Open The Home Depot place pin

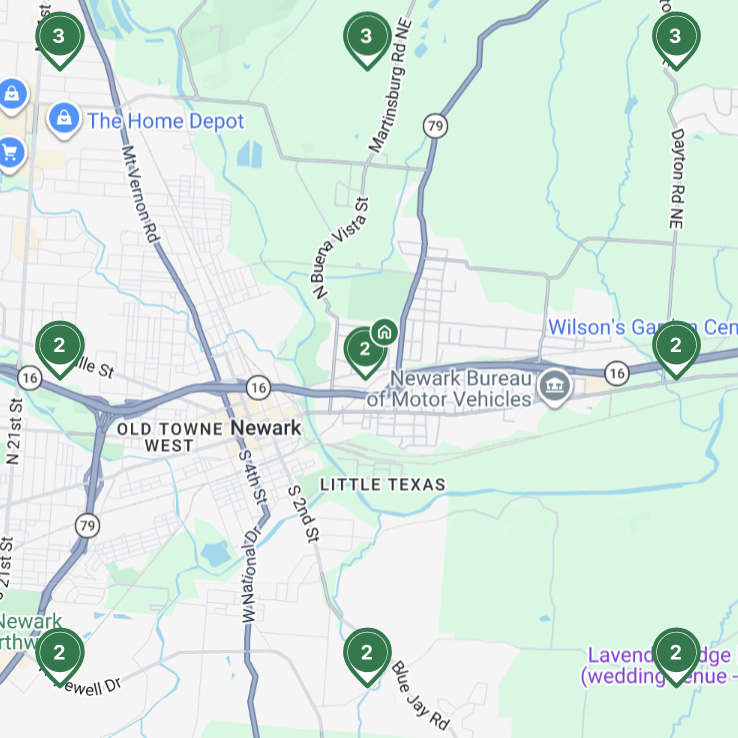[64, 119]
